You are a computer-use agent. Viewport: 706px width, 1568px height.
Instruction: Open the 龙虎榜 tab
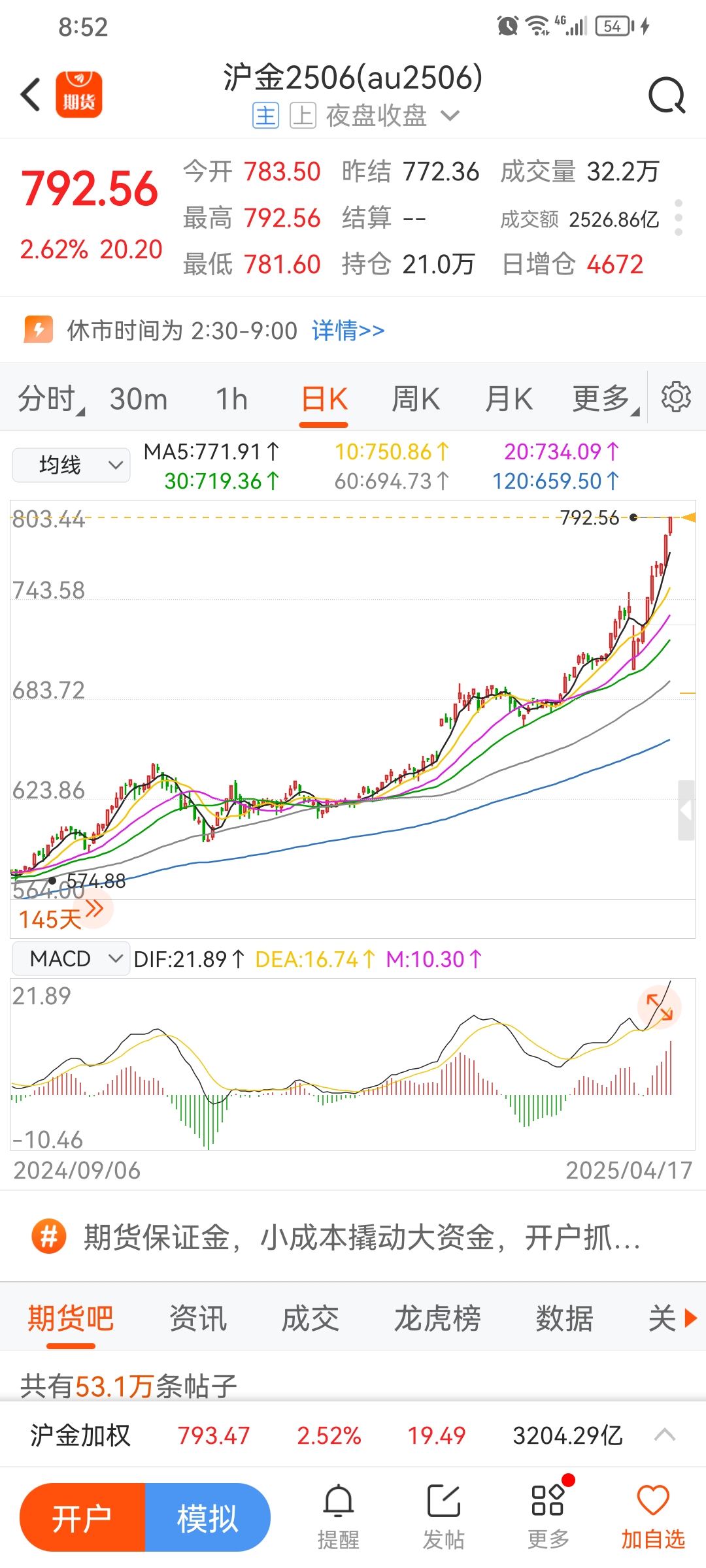(437, 1318)
